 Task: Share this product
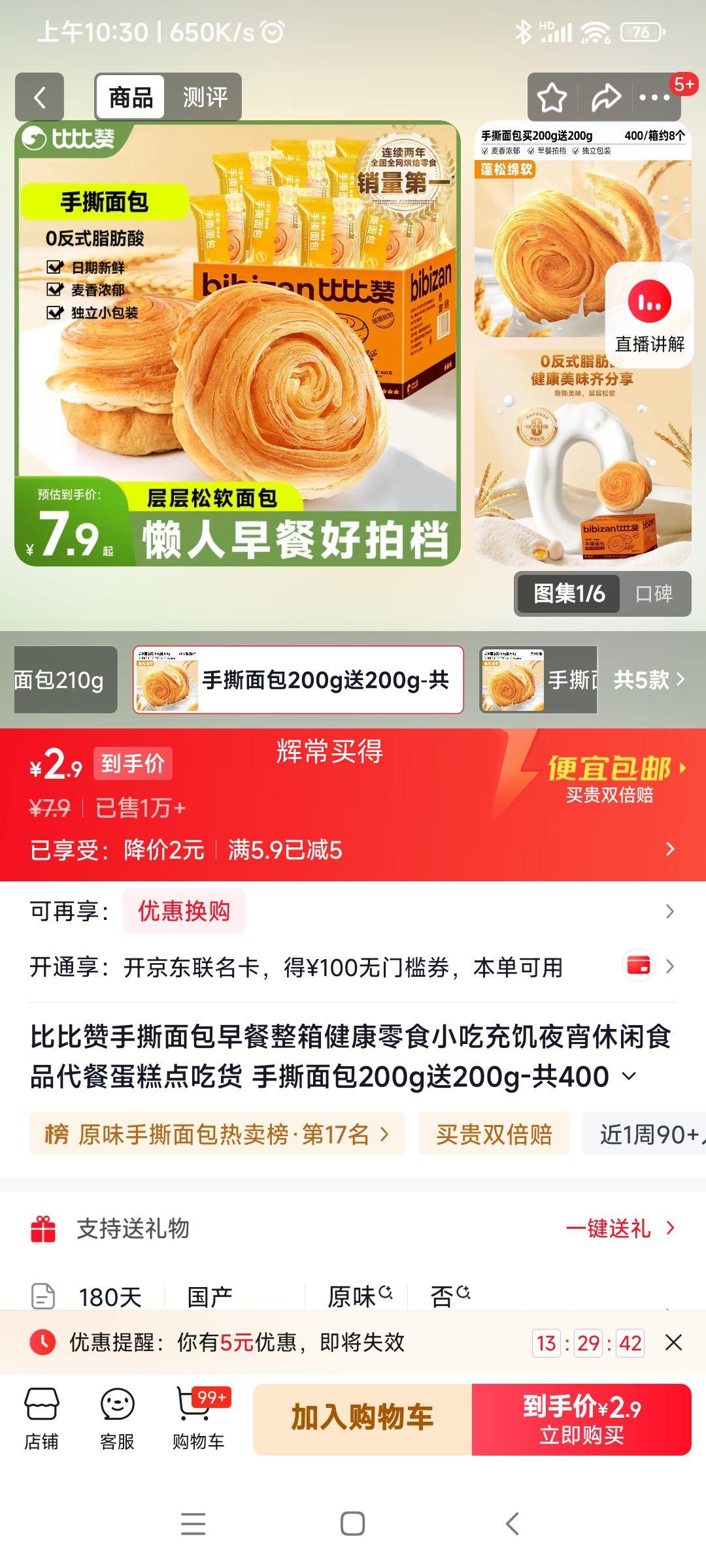click(x=605, y=97)
